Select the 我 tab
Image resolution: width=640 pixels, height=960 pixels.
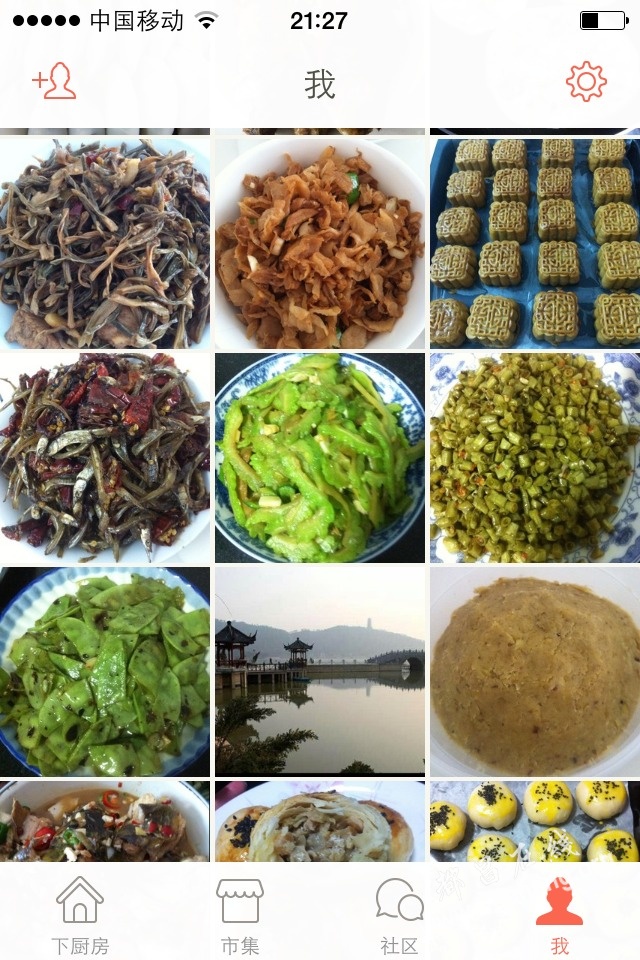[559, 914]
